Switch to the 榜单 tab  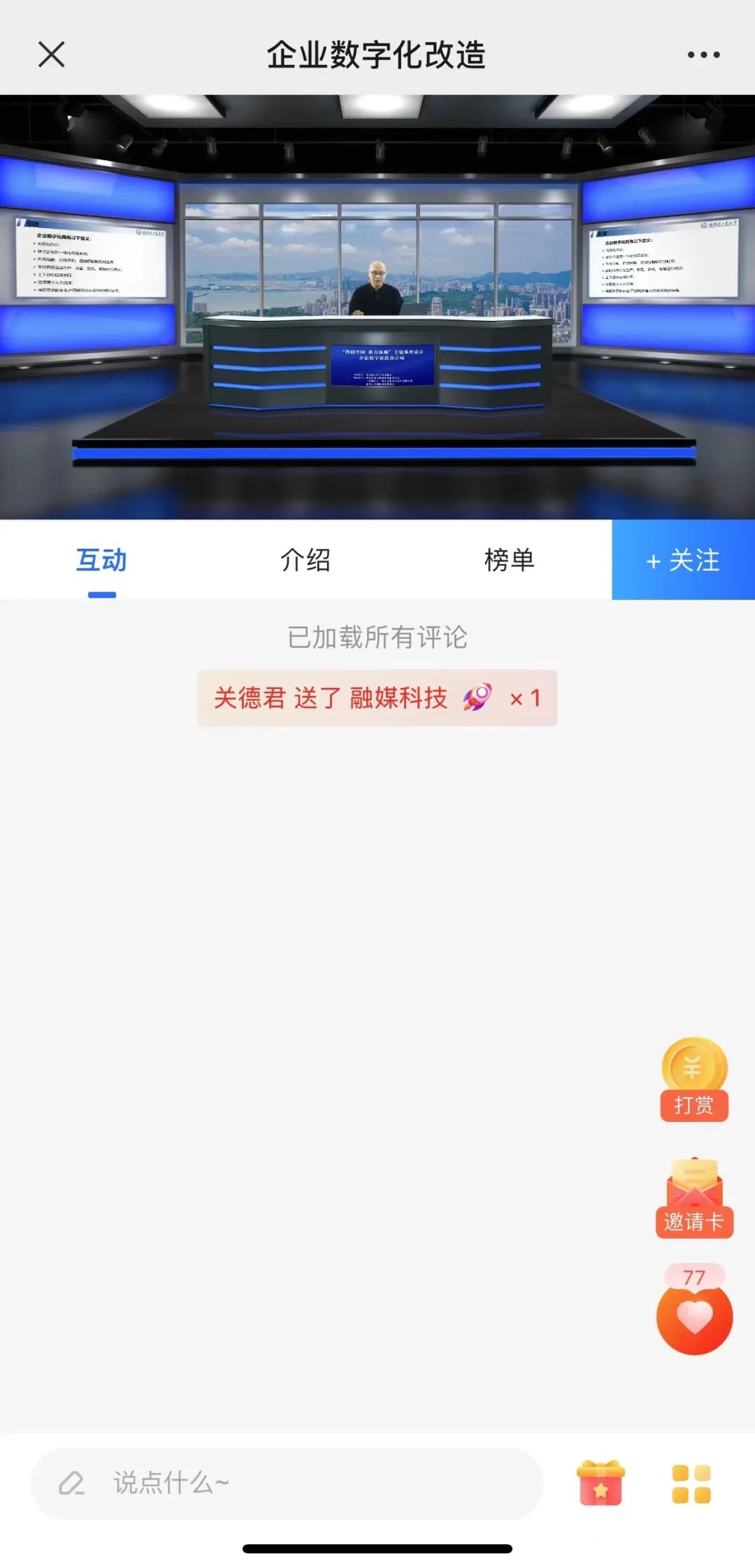coord(510,560)
